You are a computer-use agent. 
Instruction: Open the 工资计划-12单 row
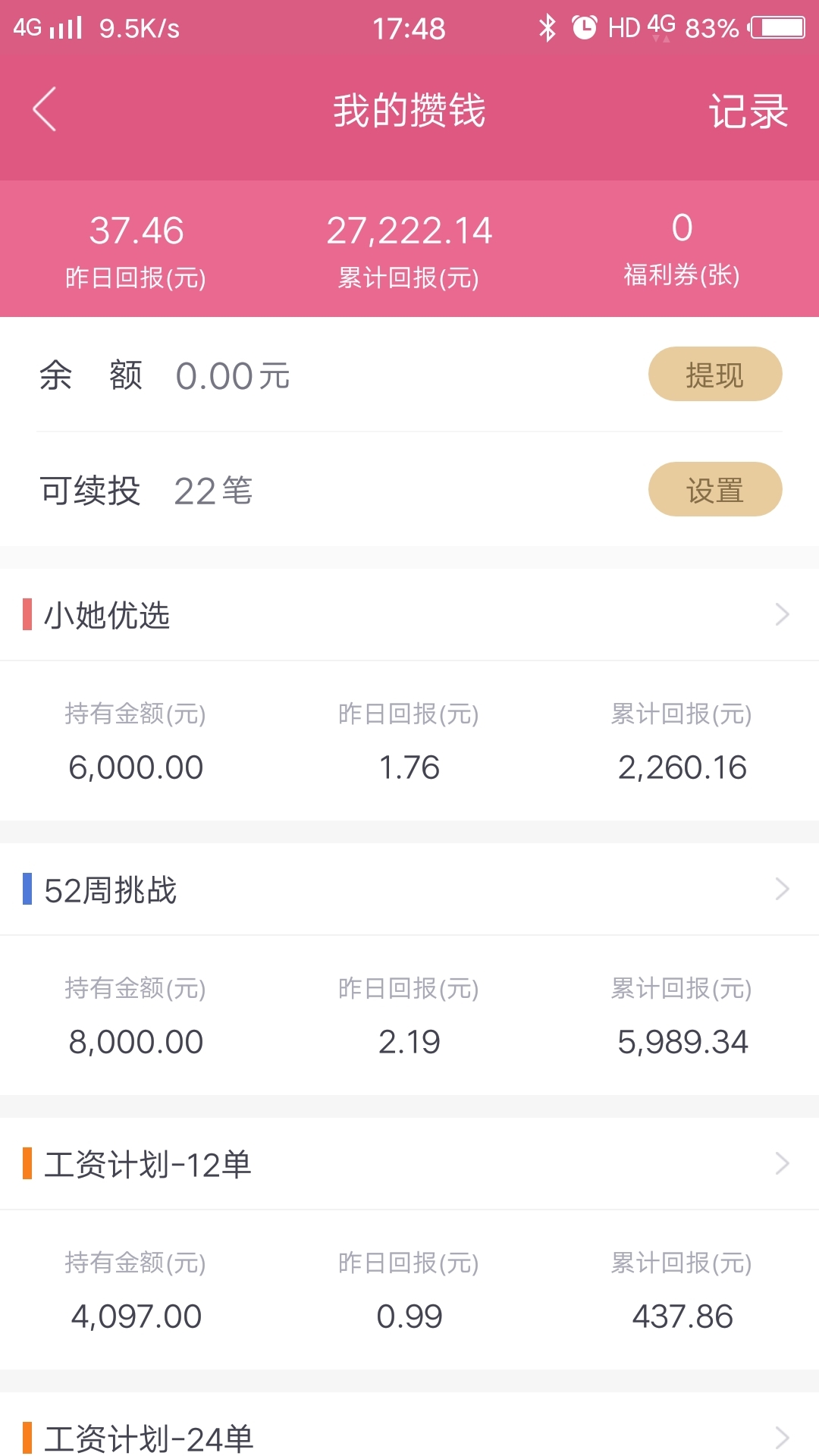pos(409,1164)
